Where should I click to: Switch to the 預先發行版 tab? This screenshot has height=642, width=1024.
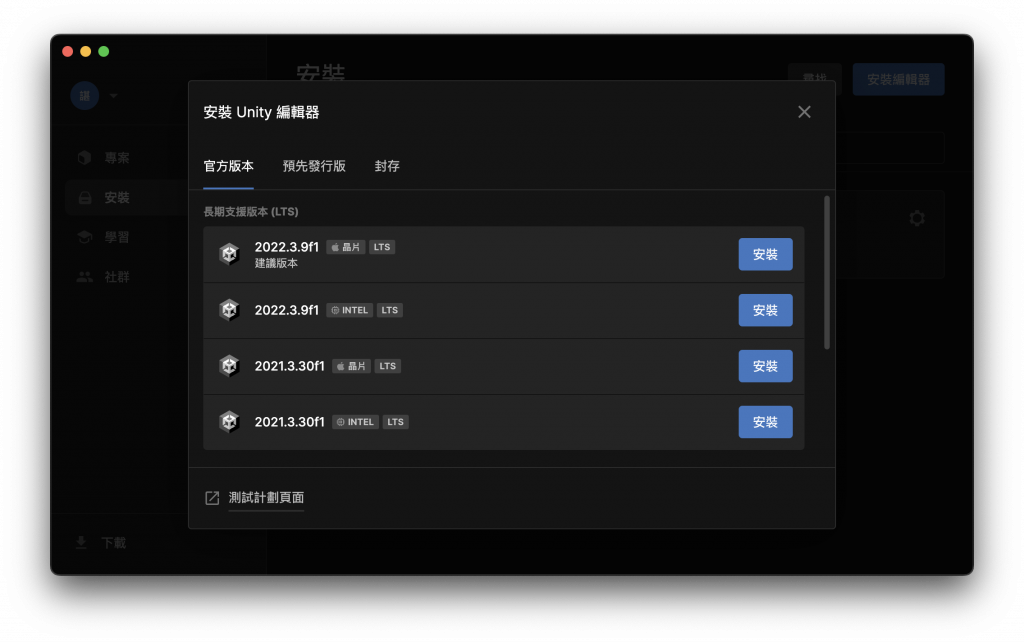(x=314, y=166)
